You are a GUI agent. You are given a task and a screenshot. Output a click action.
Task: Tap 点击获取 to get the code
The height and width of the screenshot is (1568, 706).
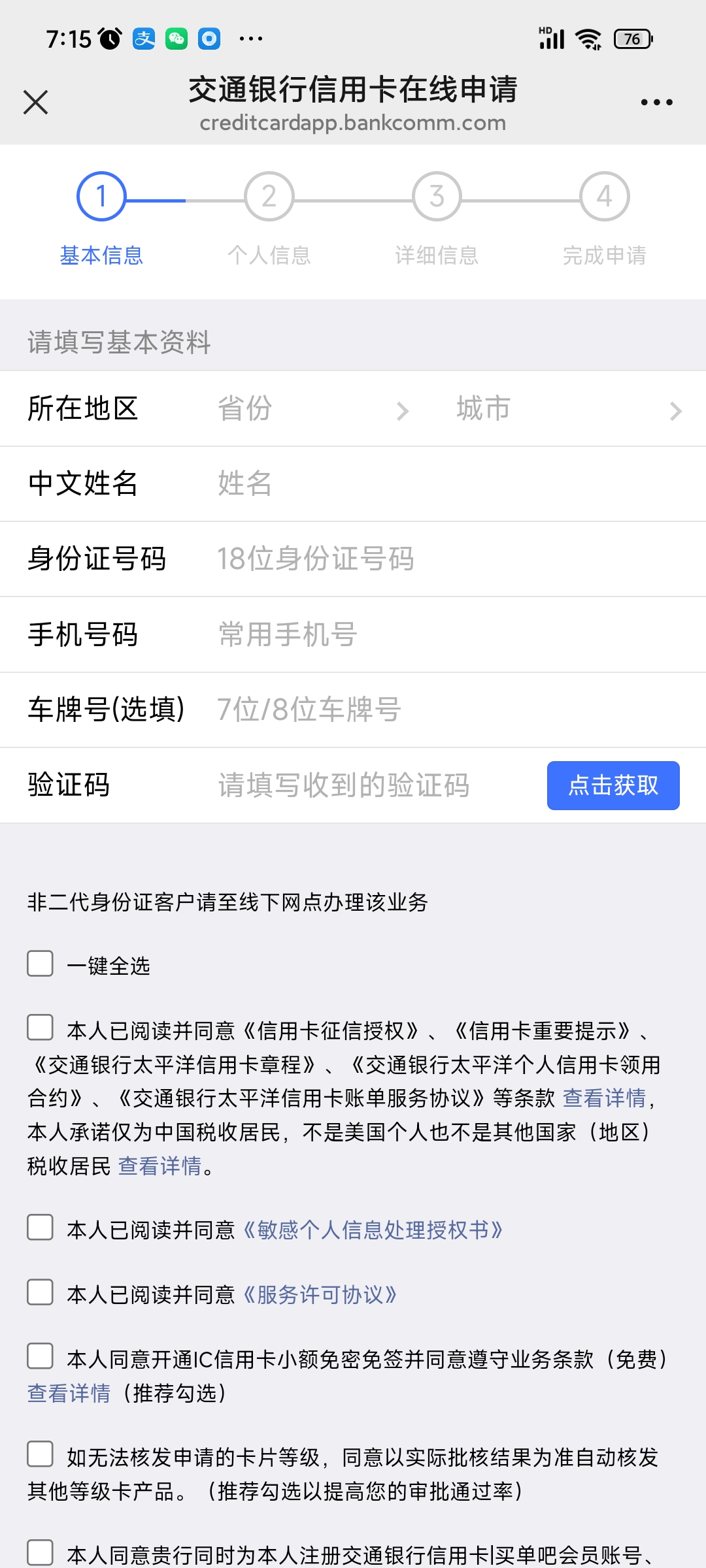point(613,785)
